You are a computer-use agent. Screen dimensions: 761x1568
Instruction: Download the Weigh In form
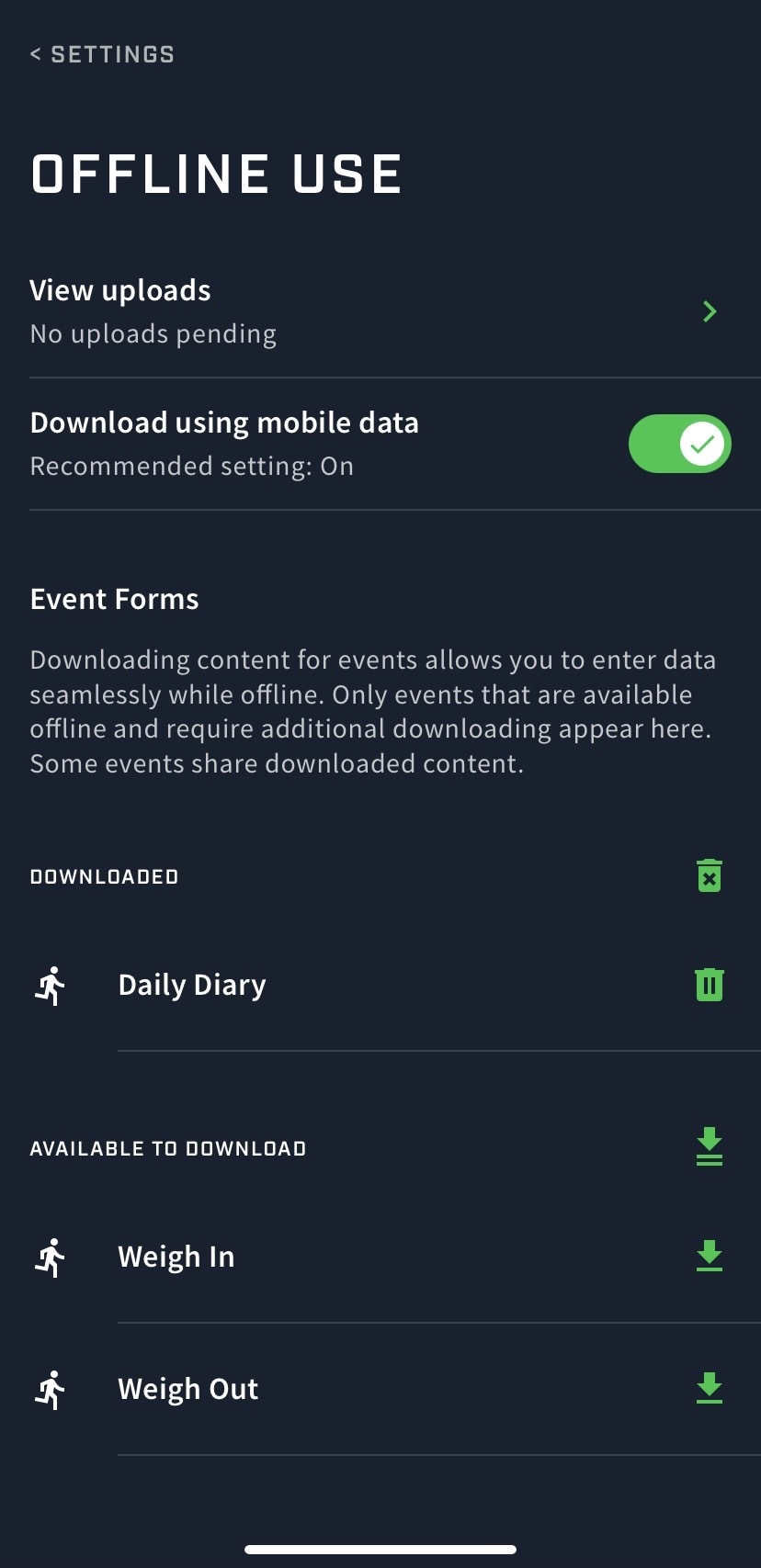click(709, 1256)
